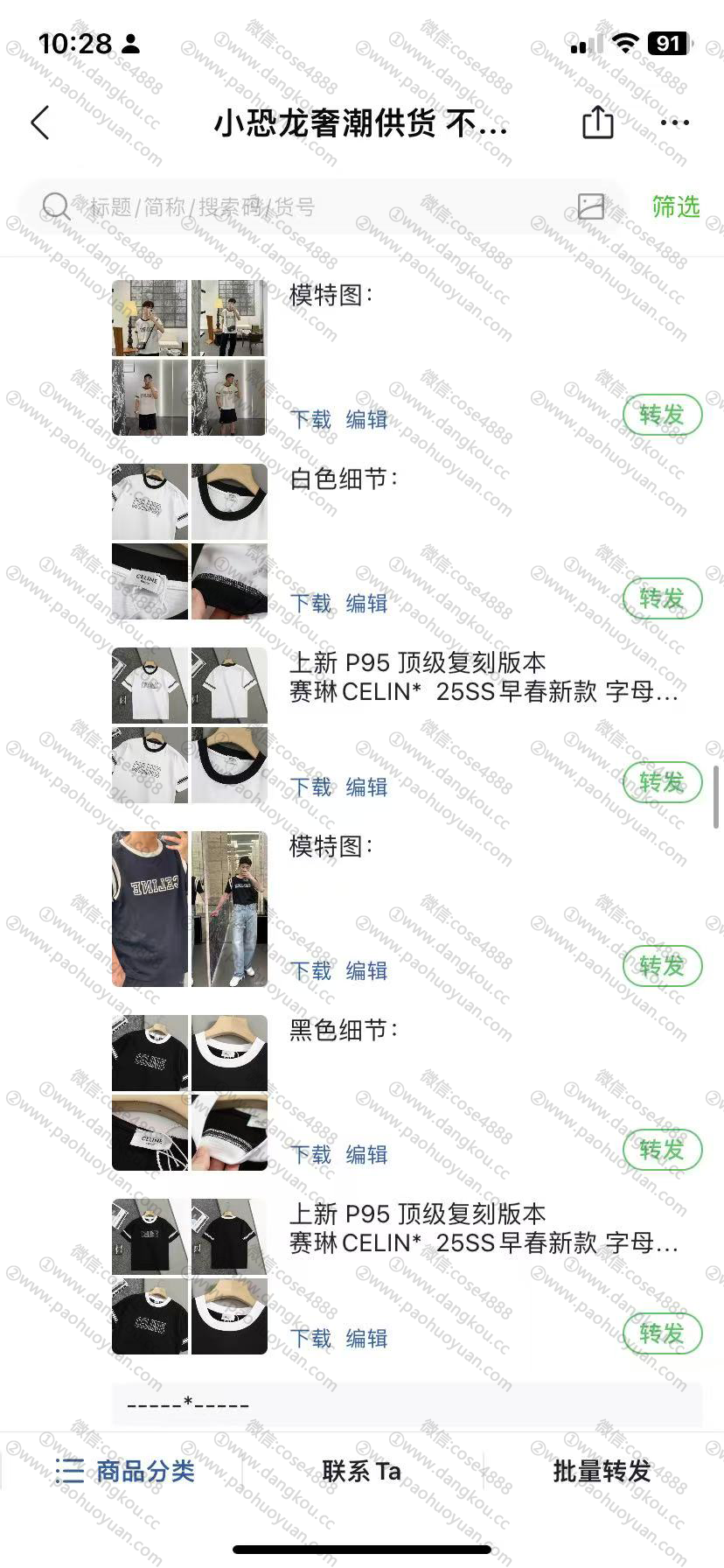
Task: Forward the 白色细节 post with 转发
Action: click(x=662, y=598)
